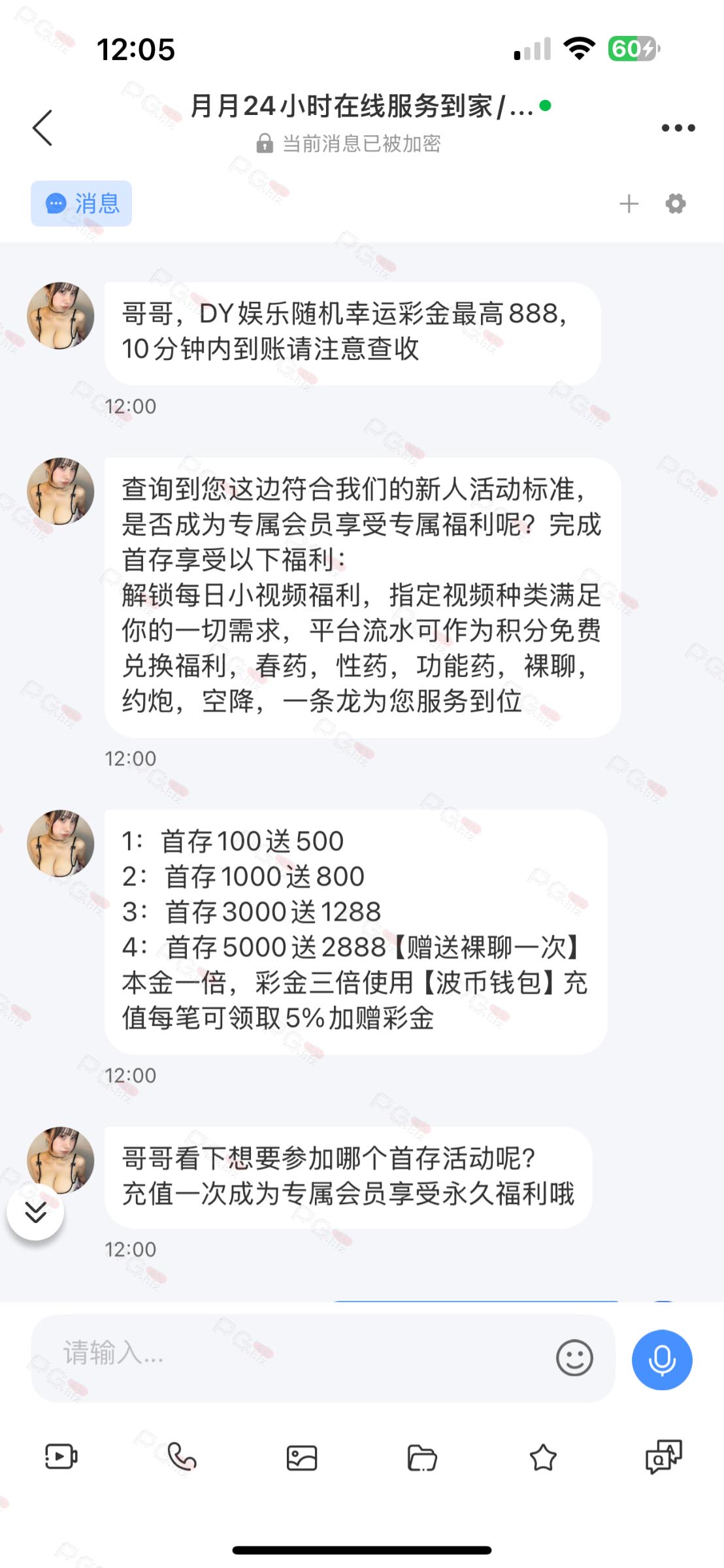
Task: Tap the plus icon beside the settings gear
Action: [x=629, y=204]
